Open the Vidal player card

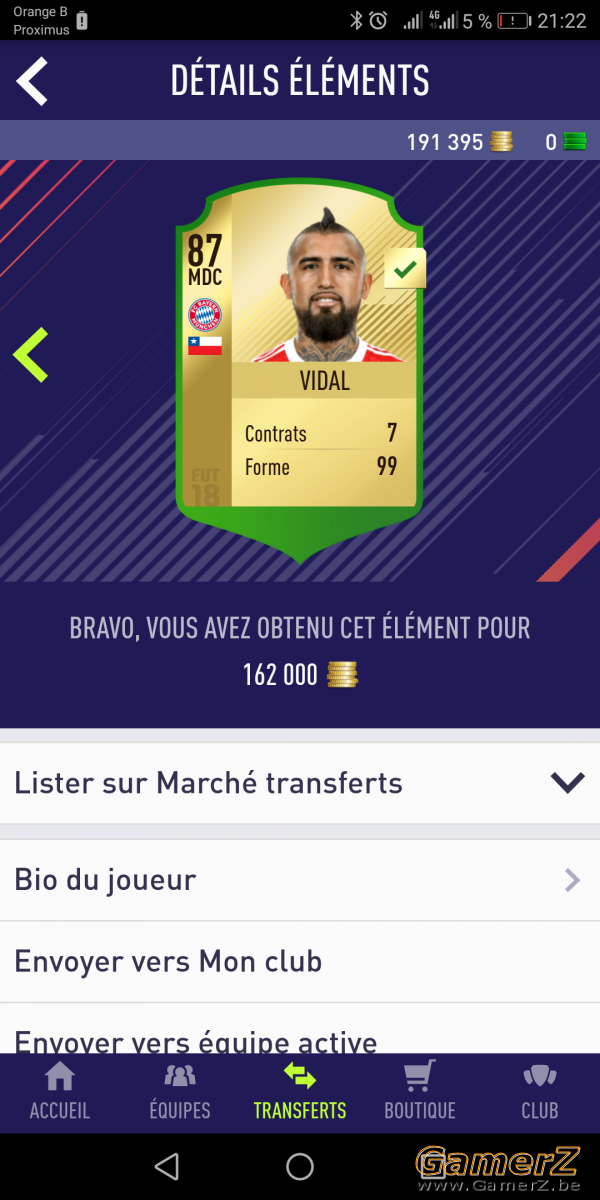point(300,378)
